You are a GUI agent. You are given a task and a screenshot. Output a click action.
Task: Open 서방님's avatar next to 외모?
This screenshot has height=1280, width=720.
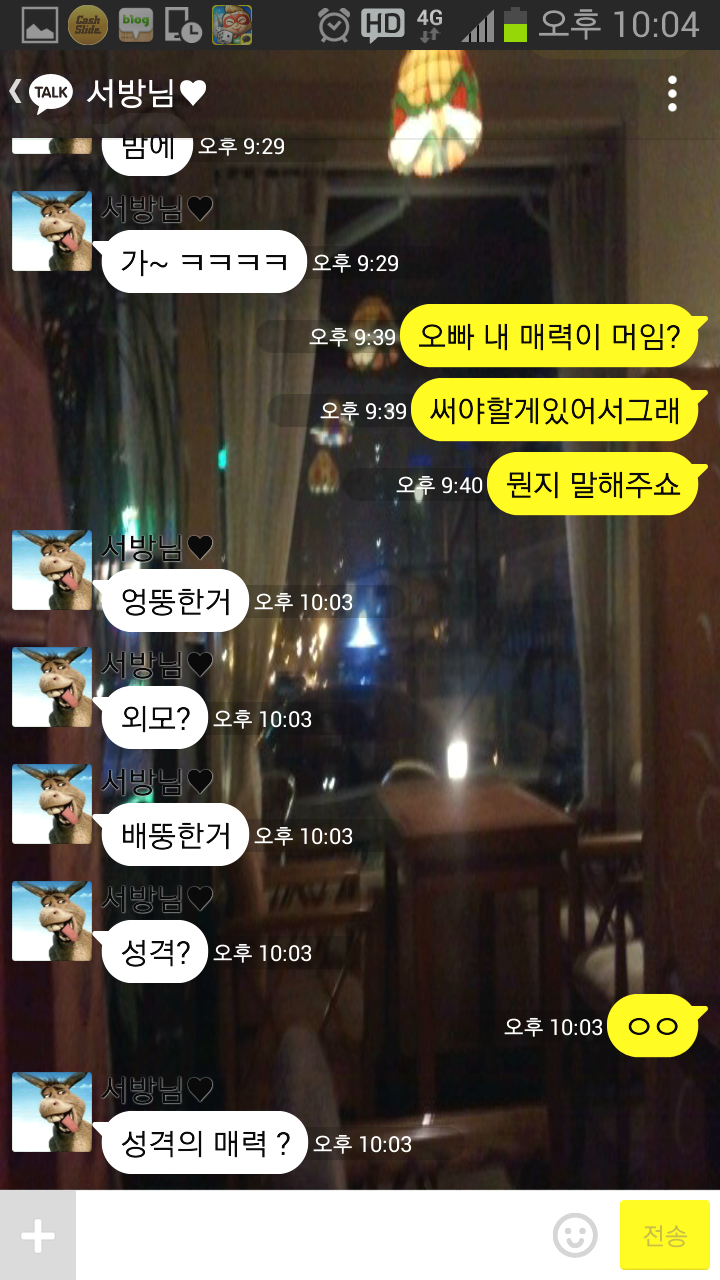tap(52, 687)
